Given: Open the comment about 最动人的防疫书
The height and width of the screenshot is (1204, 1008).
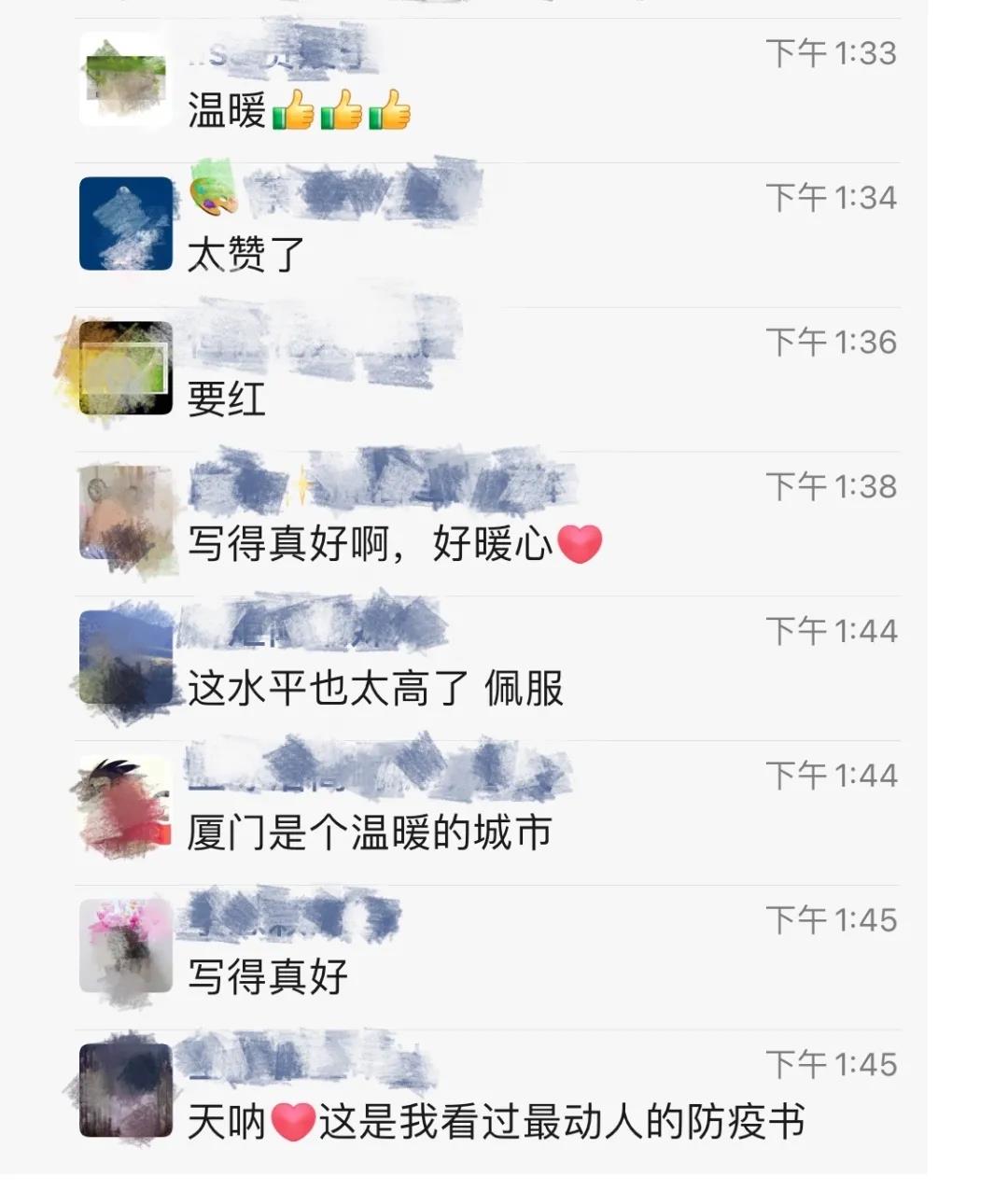Looking at the screenshot, I should click(x=496, y=1121).
